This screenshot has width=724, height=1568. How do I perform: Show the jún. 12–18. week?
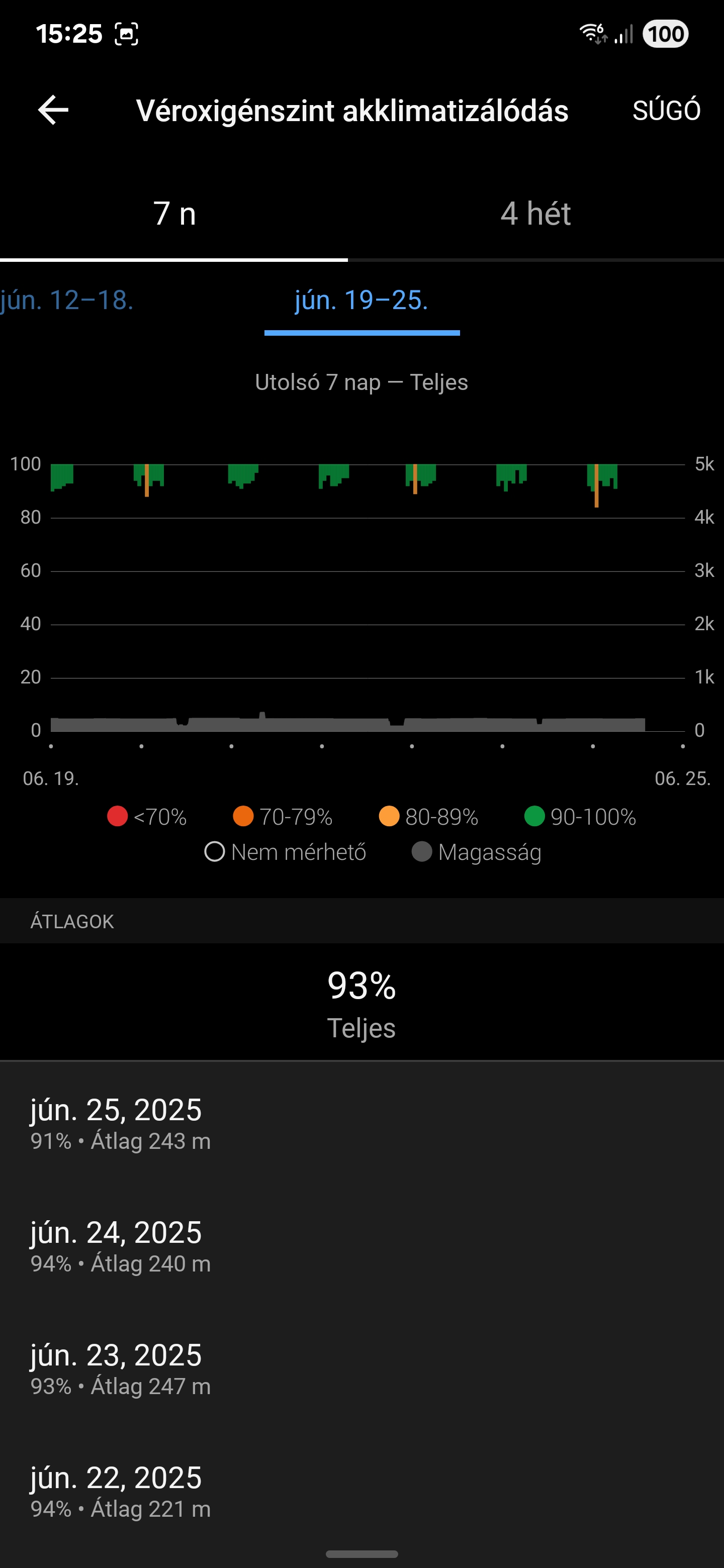[67, 300]
